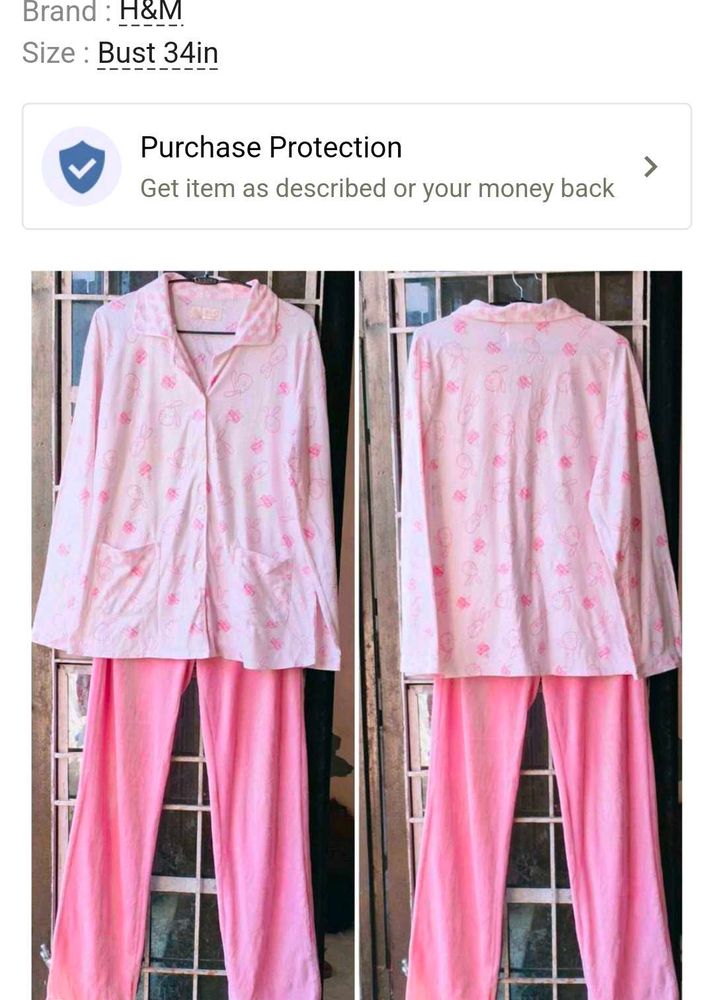Tap the Bust 34in size link
Image resolution: width=714 pixels, height=1000 pixels.
tap(157, 53)
